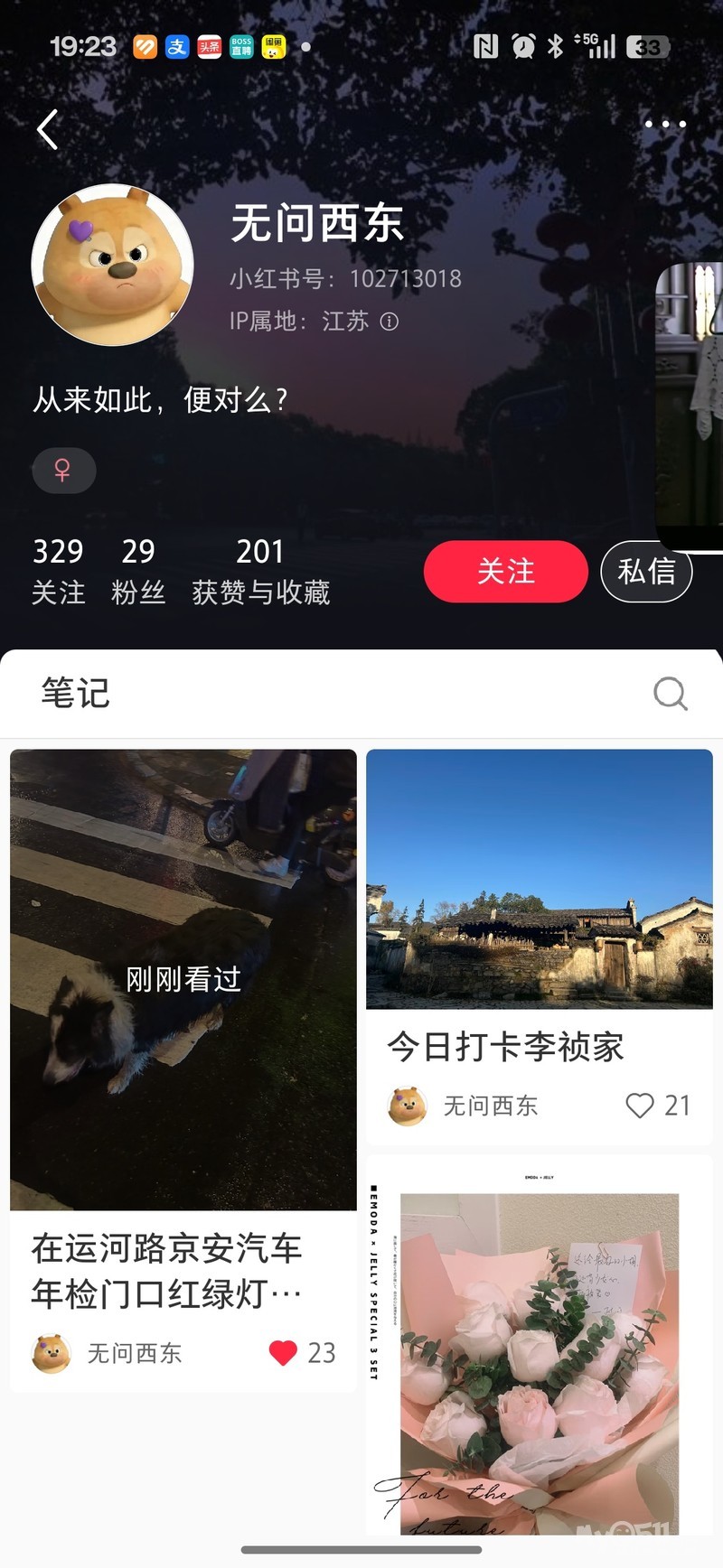Show the 201 获赞与收藏 details
The height and width of the screenshot is (1568, 723).
coord(260,571)
